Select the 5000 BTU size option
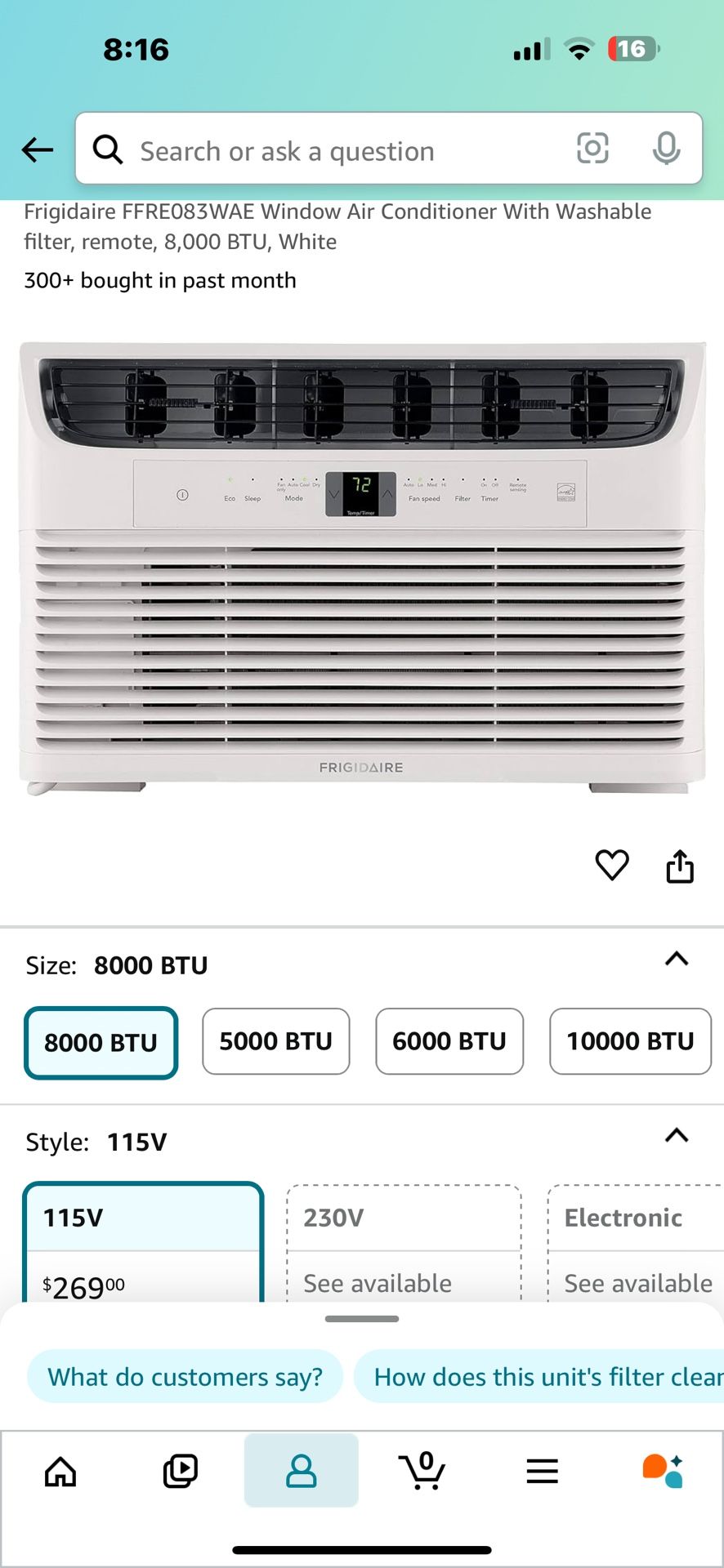The width and height of the screenshot is (724, 1568). coord(275,1041)
